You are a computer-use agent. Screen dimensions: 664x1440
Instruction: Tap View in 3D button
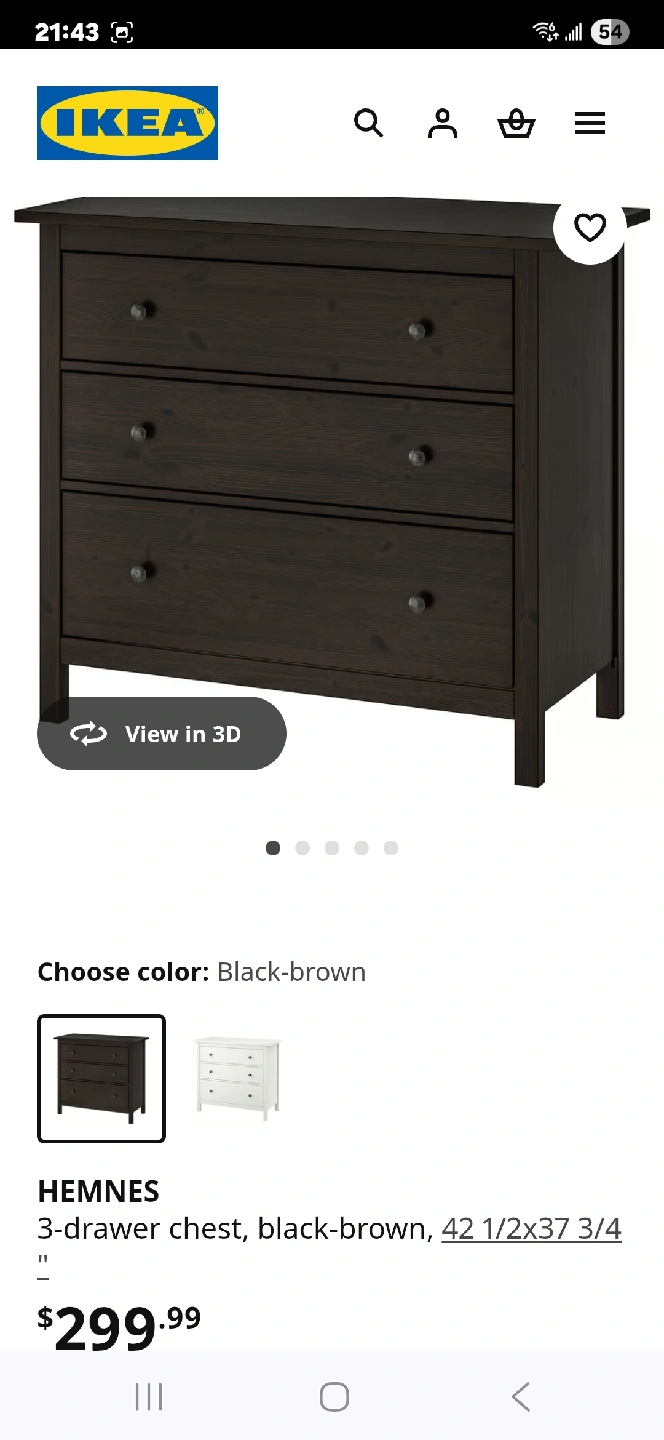click(x=162, y=734)
